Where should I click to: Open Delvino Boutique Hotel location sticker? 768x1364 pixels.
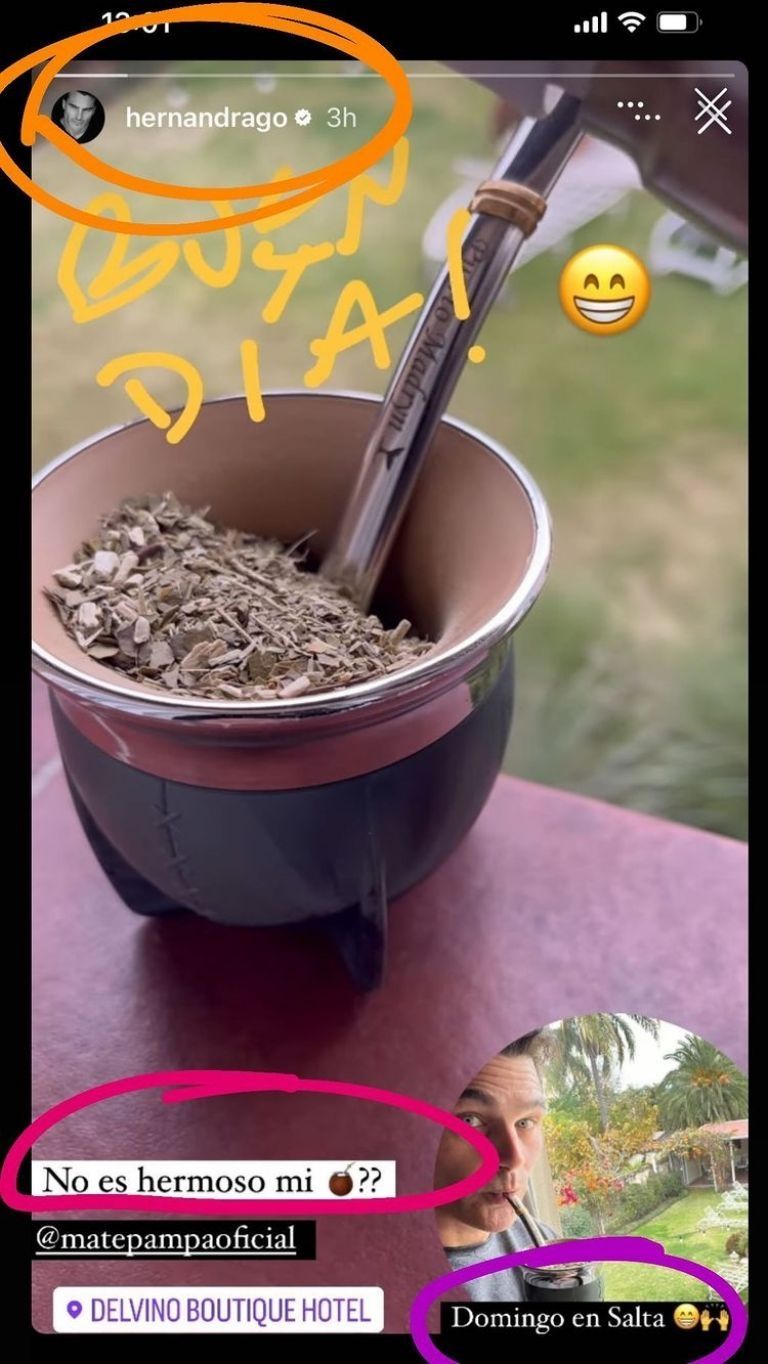(218, 1309)
